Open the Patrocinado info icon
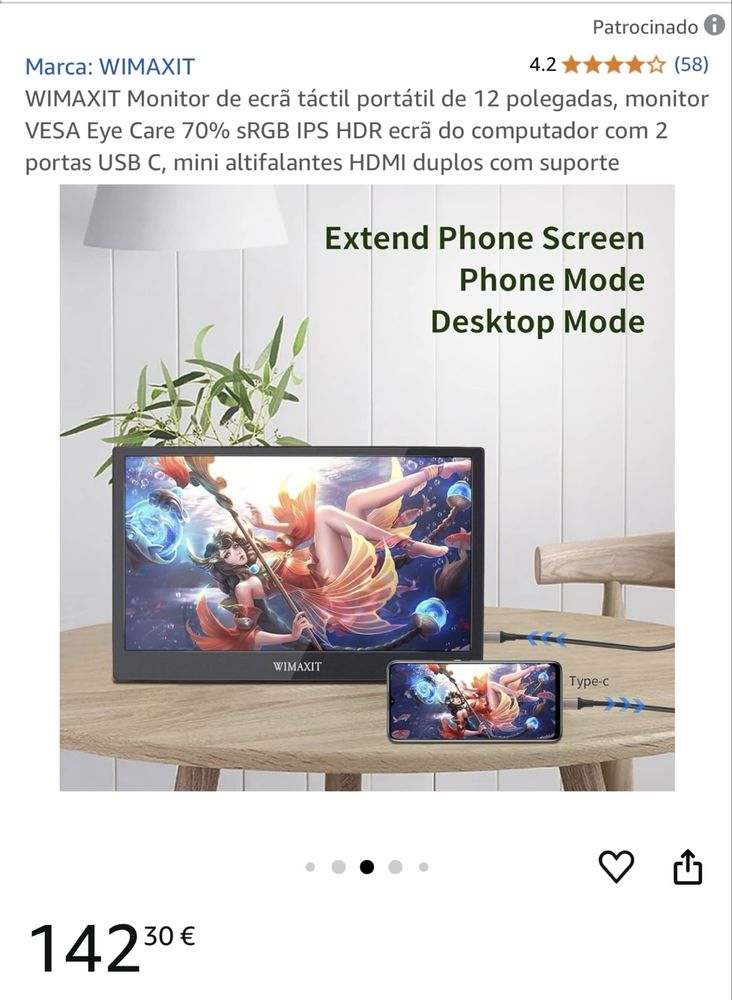This screenshot has width=732, height=1000. tap(714, 26)
